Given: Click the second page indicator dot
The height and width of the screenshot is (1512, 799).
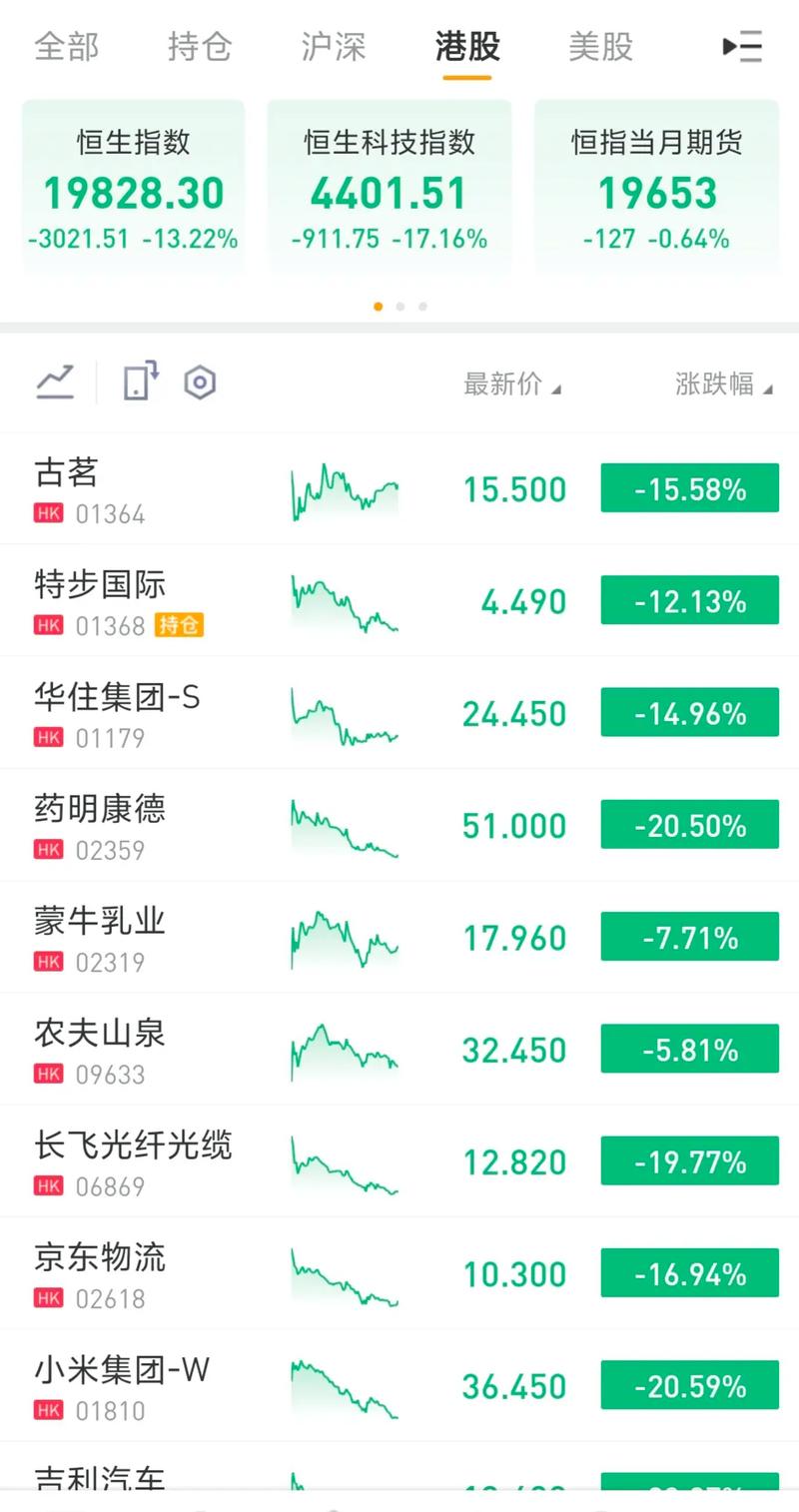Looking at the screenshot, I should tap(400, 307).
